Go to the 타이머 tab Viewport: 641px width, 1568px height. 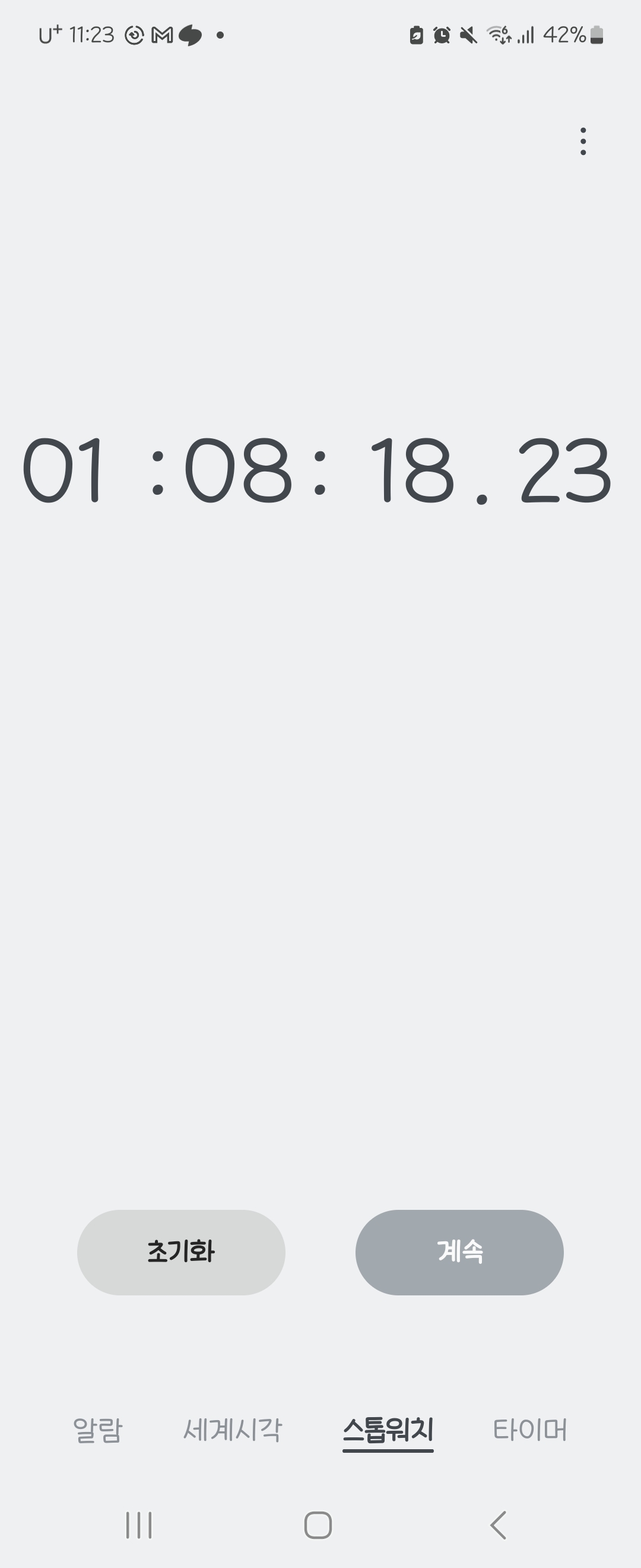point(529,1429)
